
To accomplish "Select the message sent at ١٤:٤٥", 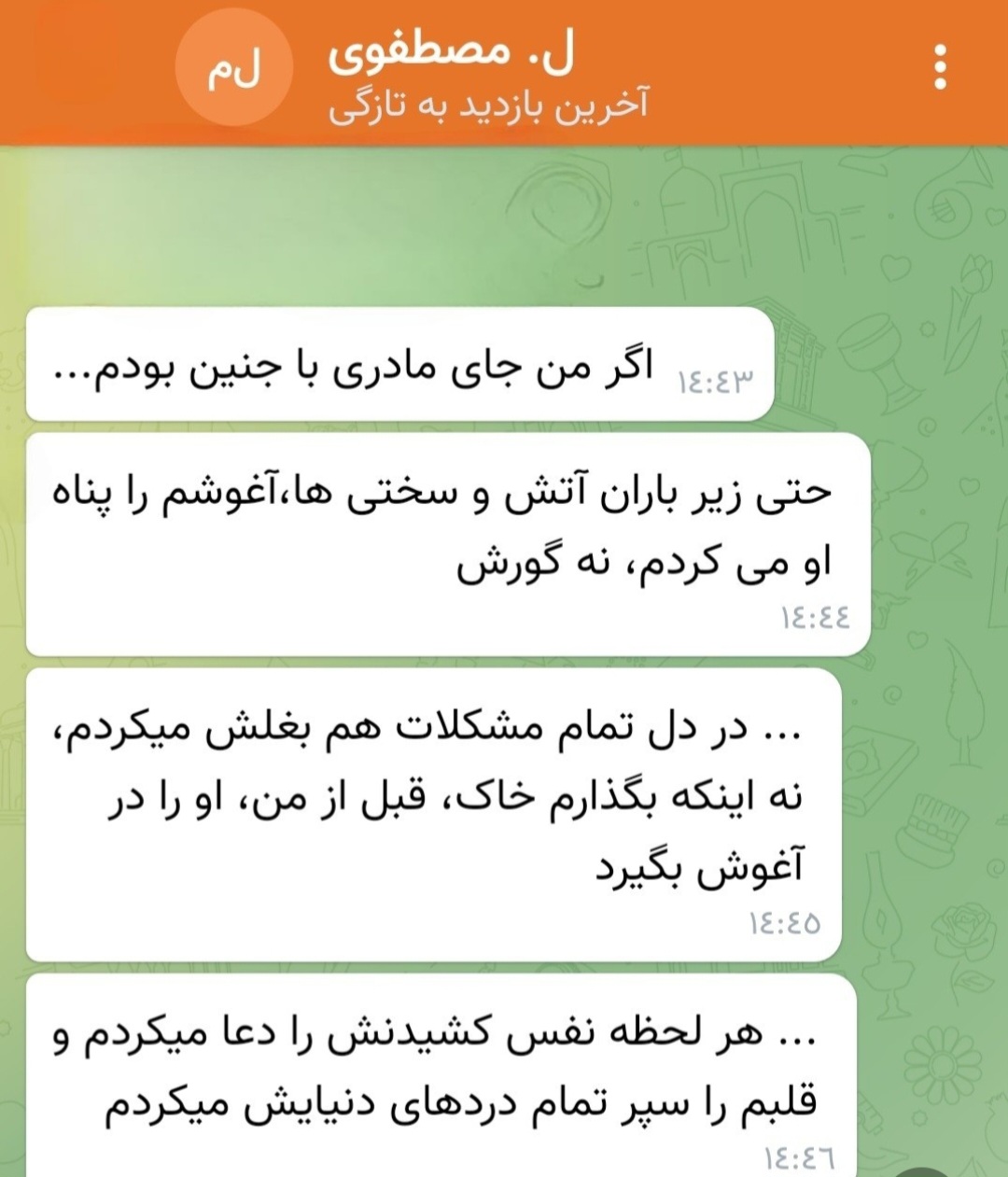I will point(434,815).
